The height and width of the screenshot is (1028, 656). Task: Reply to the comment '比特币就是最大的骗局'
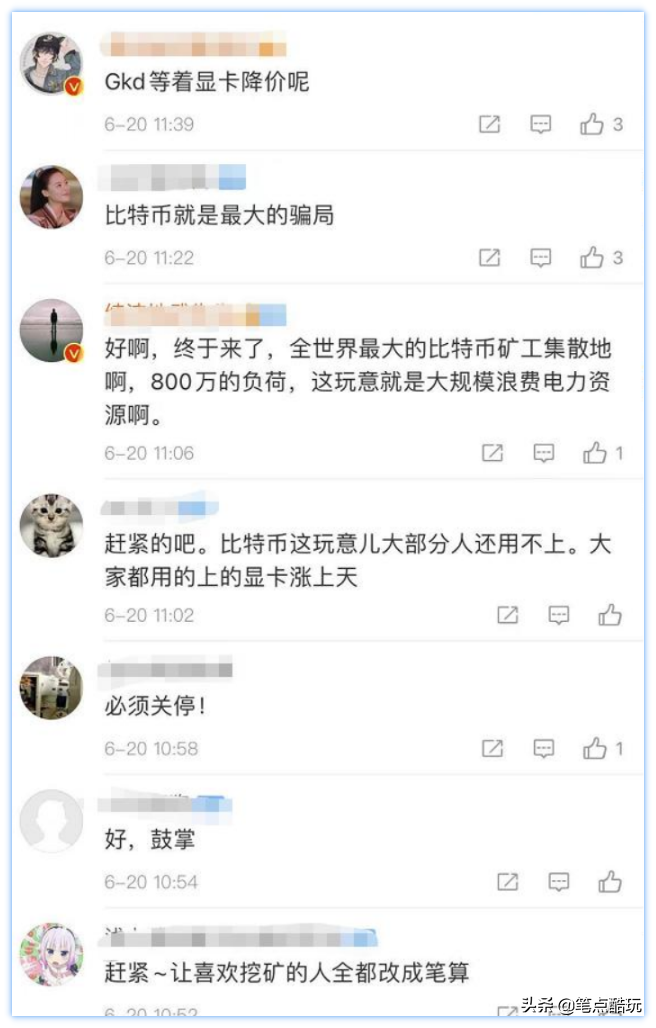(x=540, y=257)
